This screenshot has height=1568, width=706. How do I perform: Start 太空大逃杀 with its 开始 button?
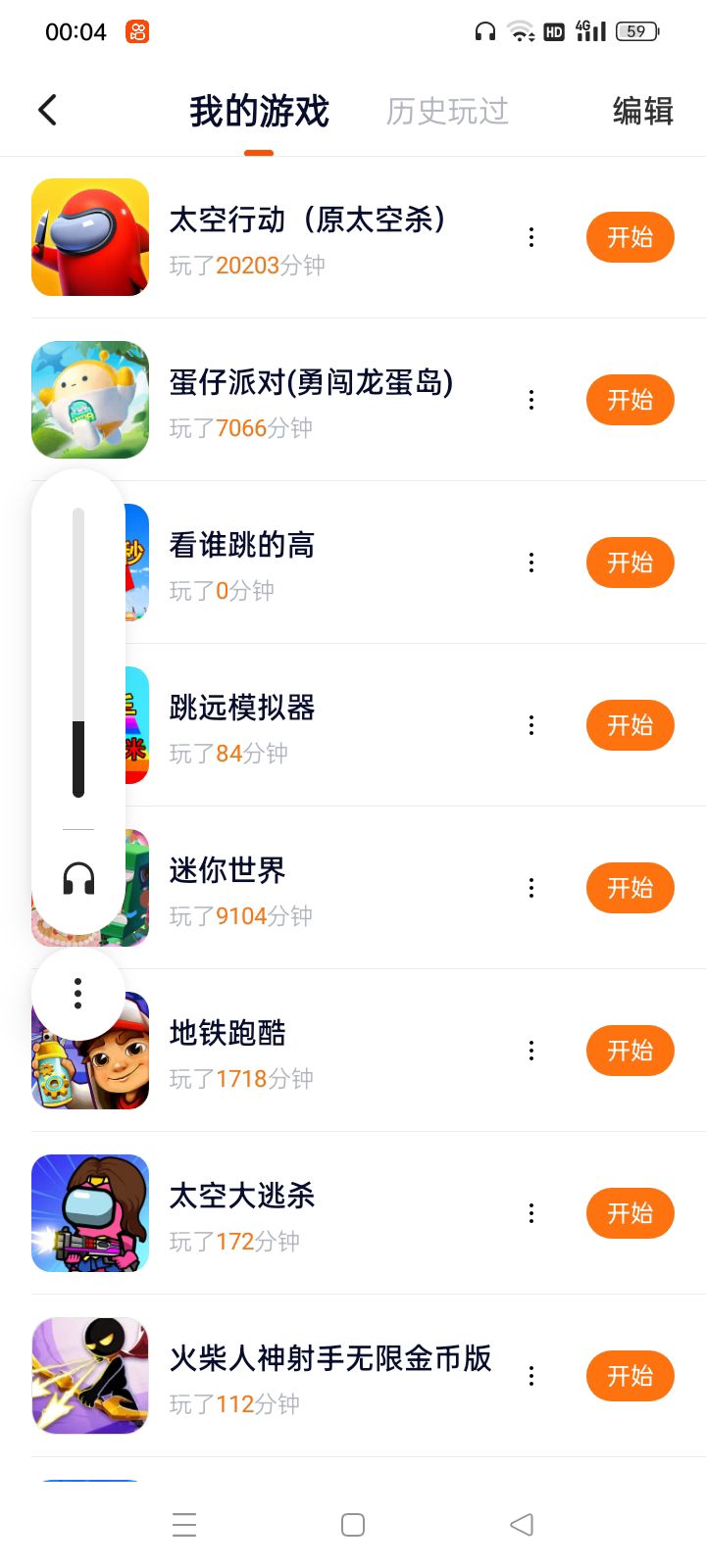click(630, 1213)
